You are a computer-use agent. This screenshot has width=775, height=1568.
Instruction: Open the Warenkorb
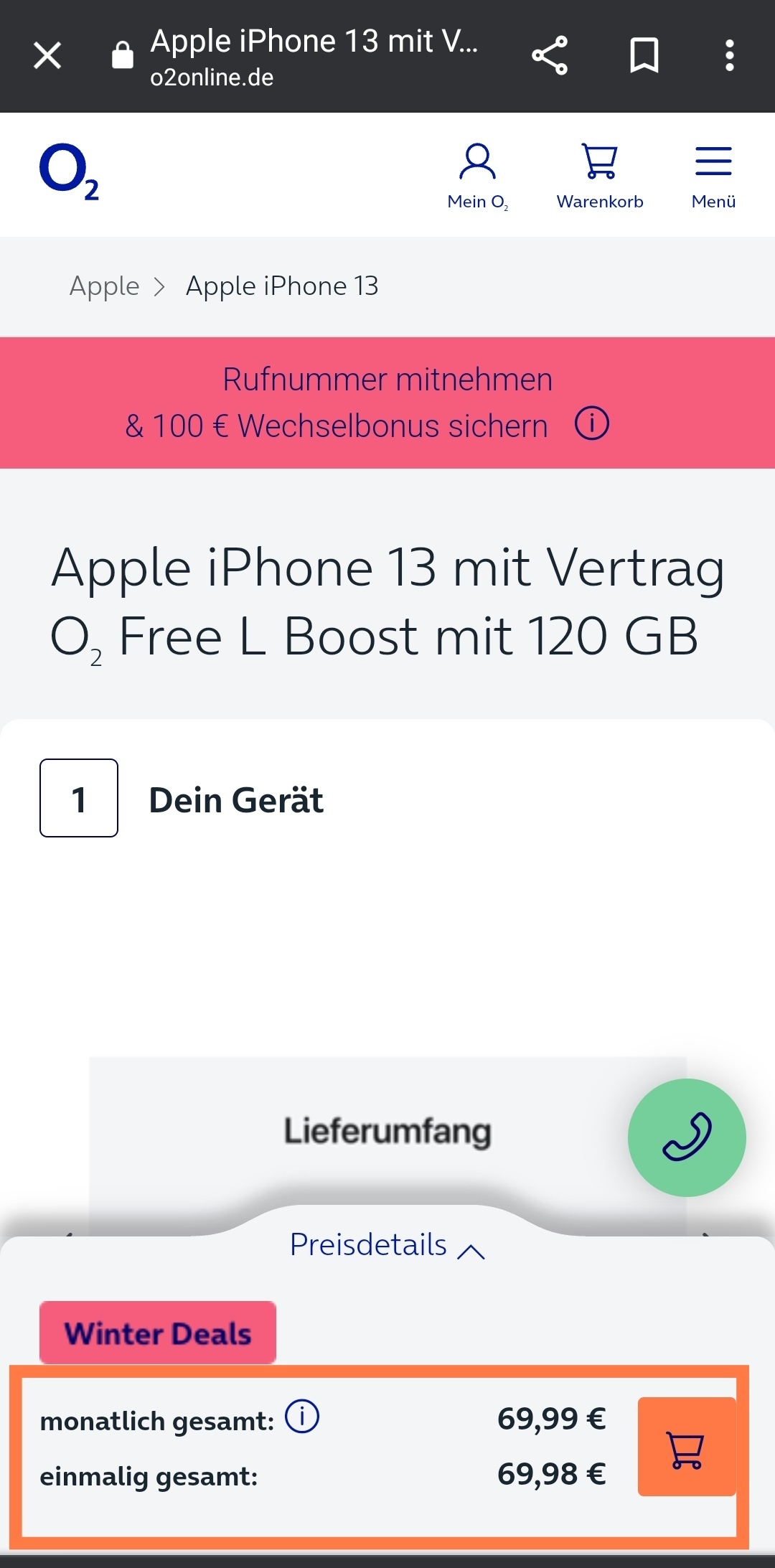point(600,176)
